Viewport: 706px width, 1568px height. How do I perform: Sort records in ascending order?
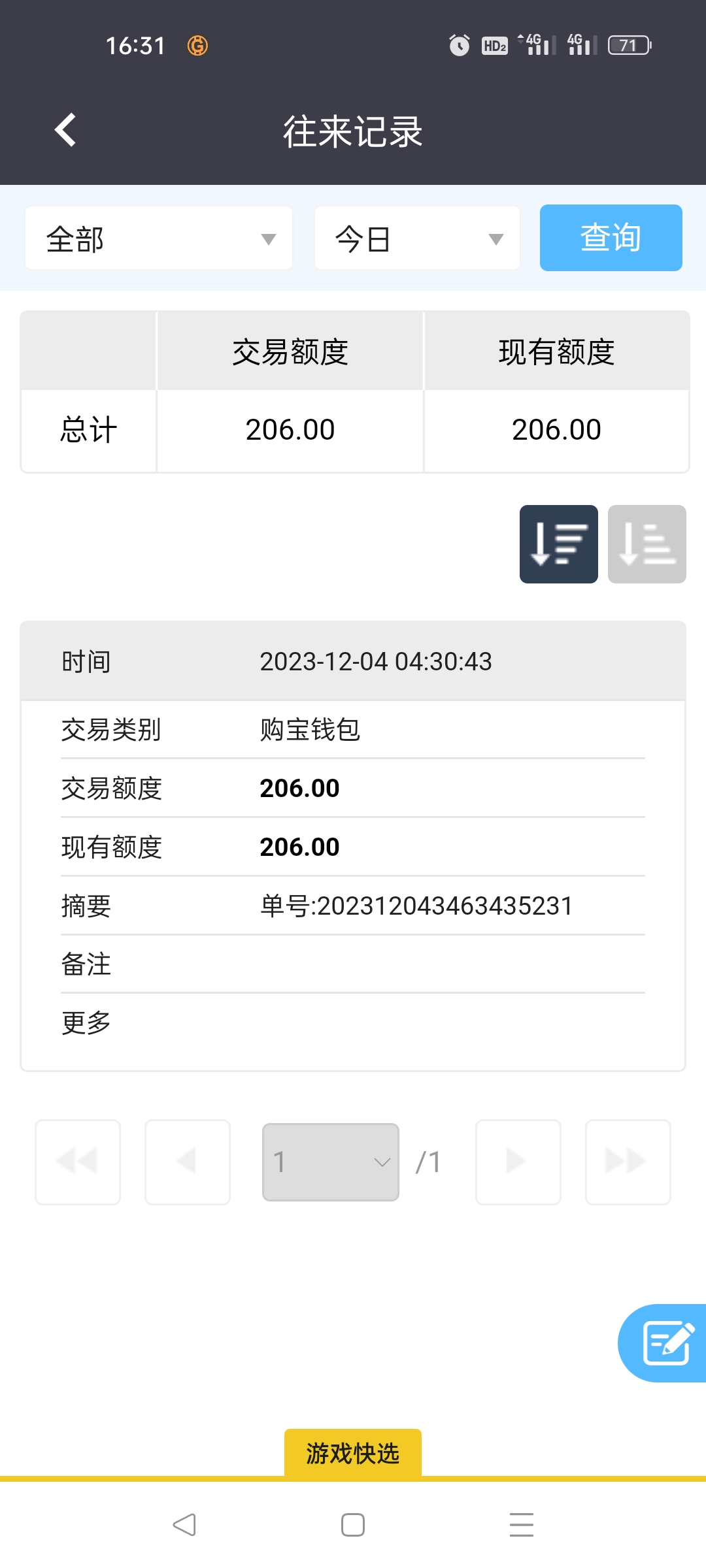pos(647,544)
